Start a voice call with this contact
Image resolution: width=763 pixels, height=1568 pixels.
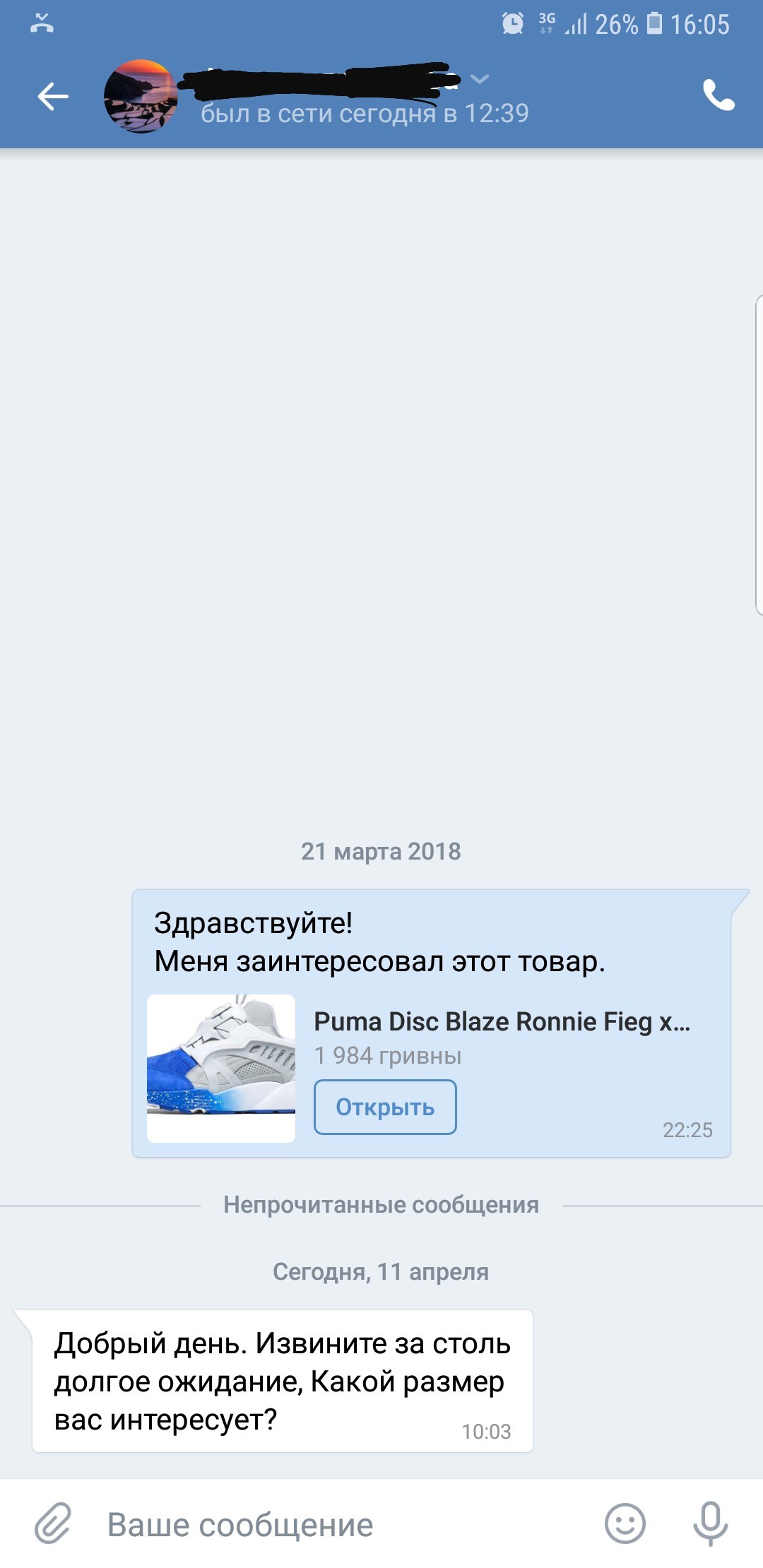[x=718, y=95]
